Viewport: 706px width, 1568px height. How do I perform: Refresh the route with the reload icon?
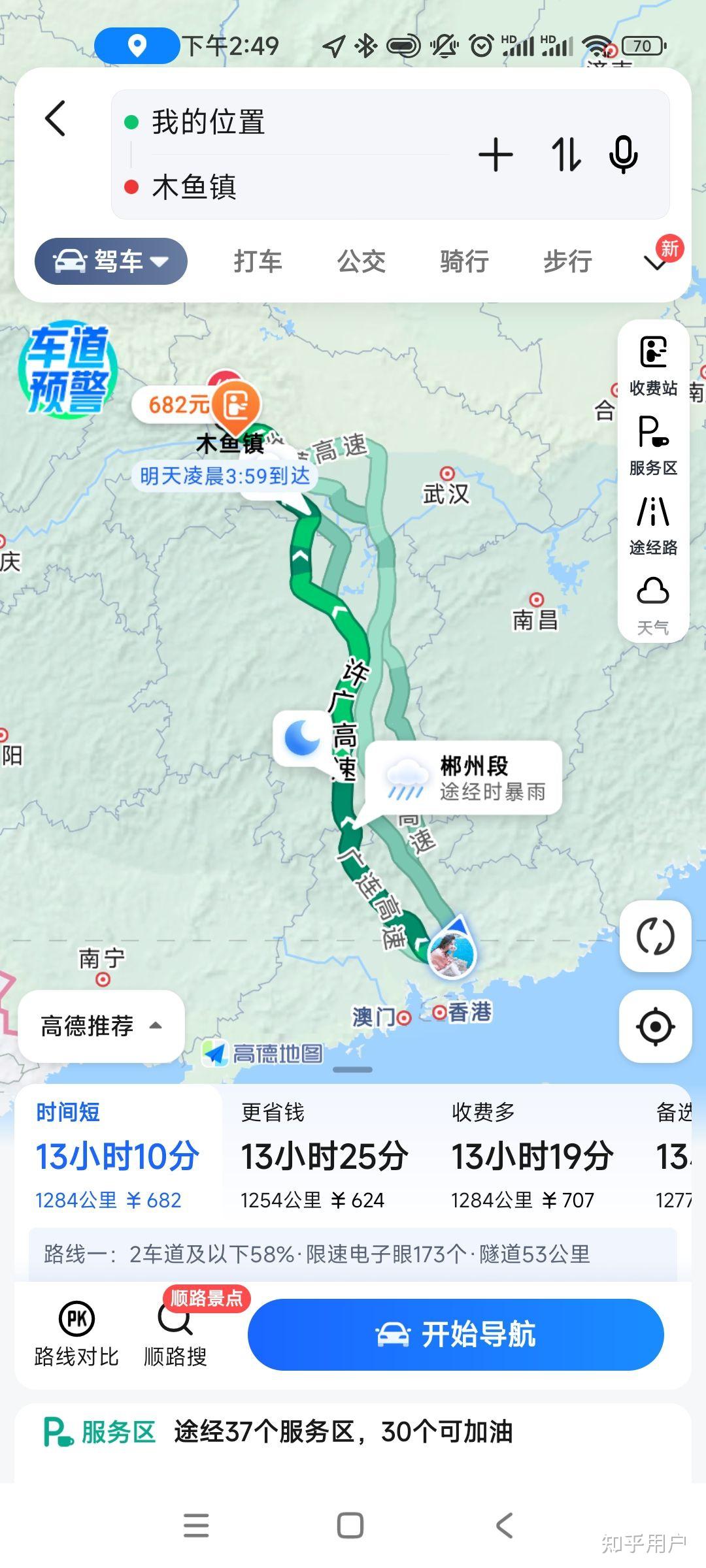[x=656, y=936]
